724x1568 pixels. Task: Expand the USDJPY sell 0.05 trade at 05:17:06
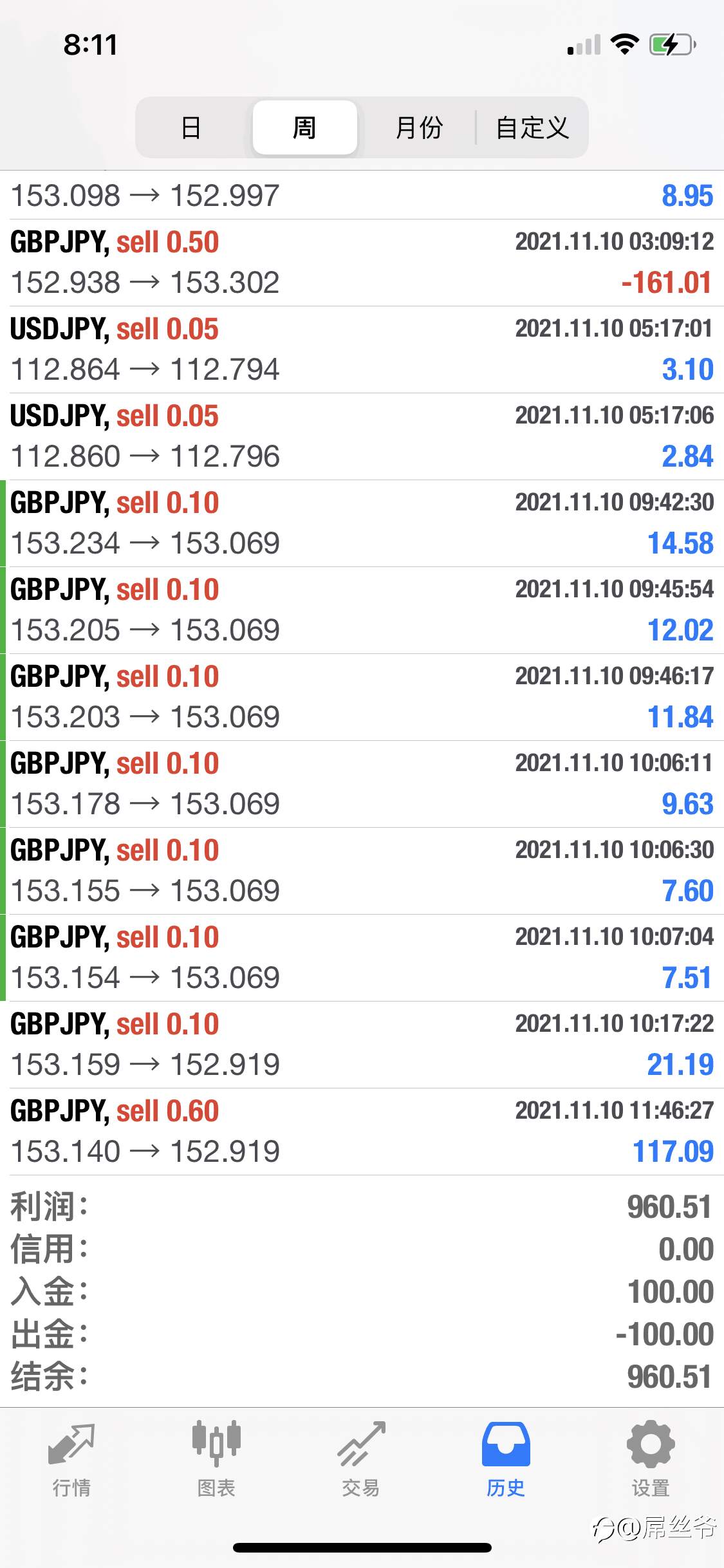pyautogui.click(x=362, y=436)
